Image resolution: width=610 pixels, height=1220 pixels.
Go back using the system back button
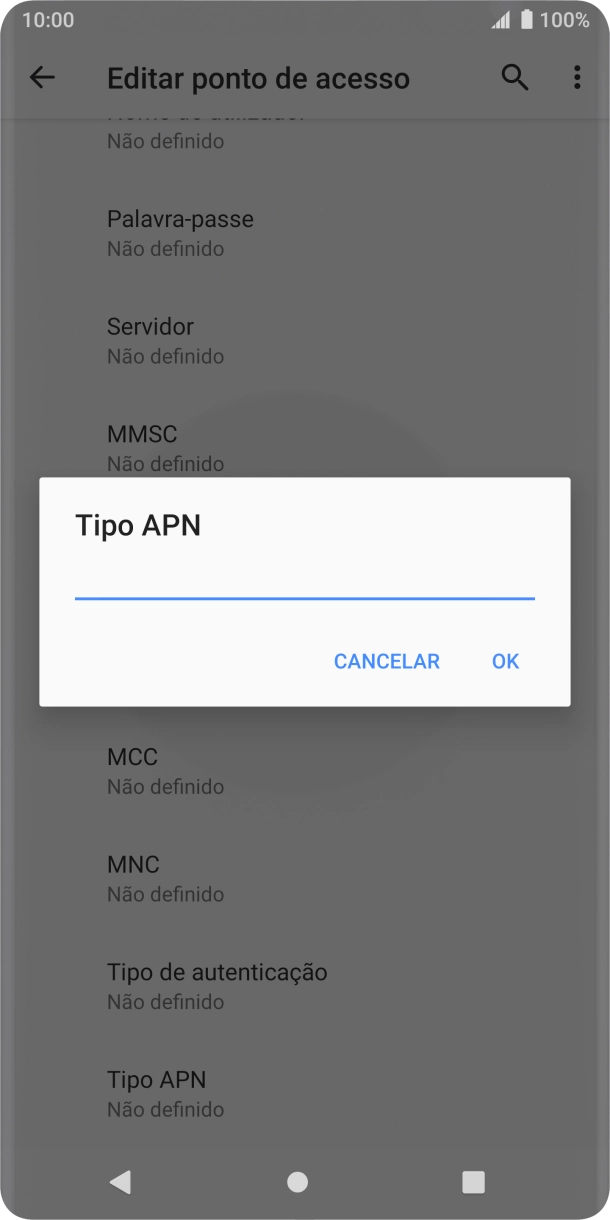pyautogui.click(x=121, y=1182)
